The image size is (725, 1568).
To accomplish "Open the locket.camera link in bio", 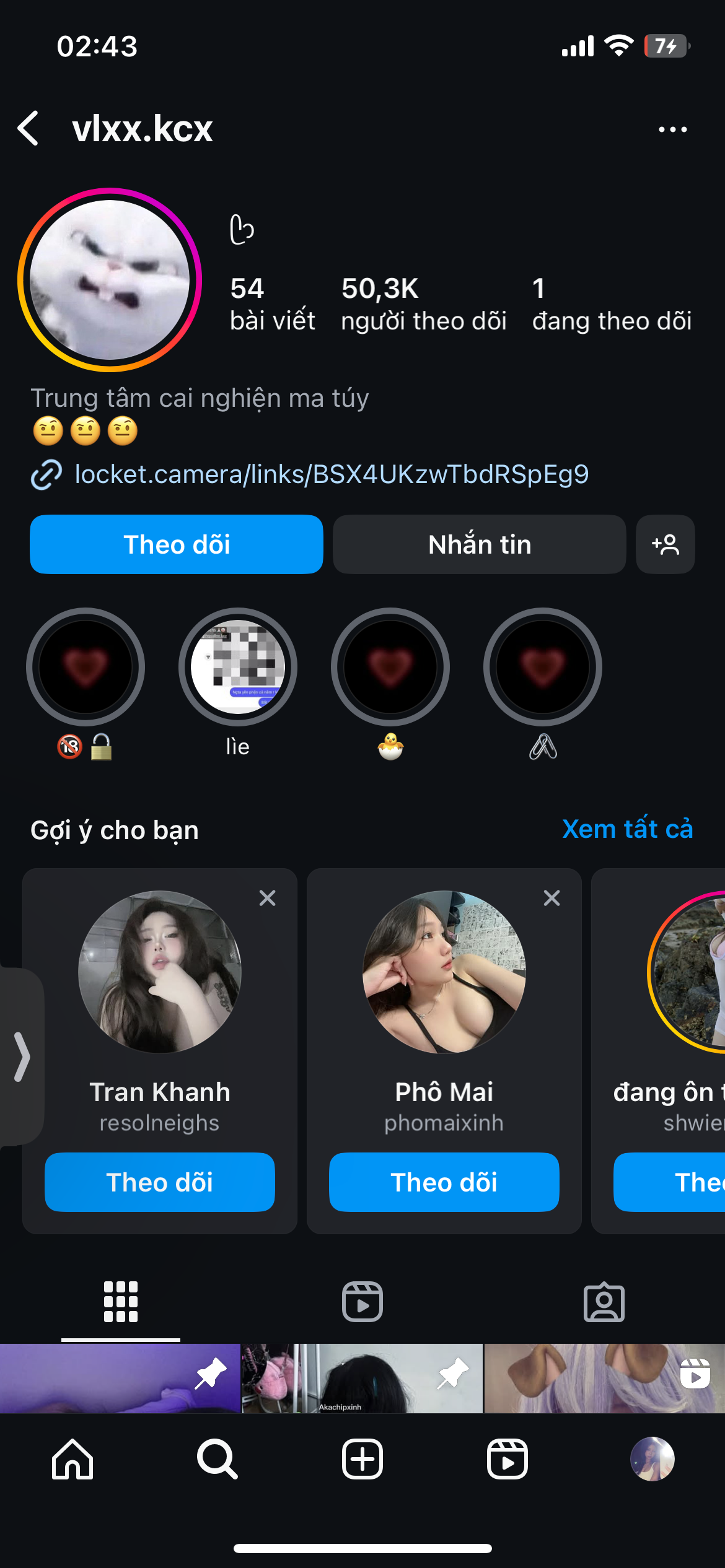I will click(x=331, y=474).
